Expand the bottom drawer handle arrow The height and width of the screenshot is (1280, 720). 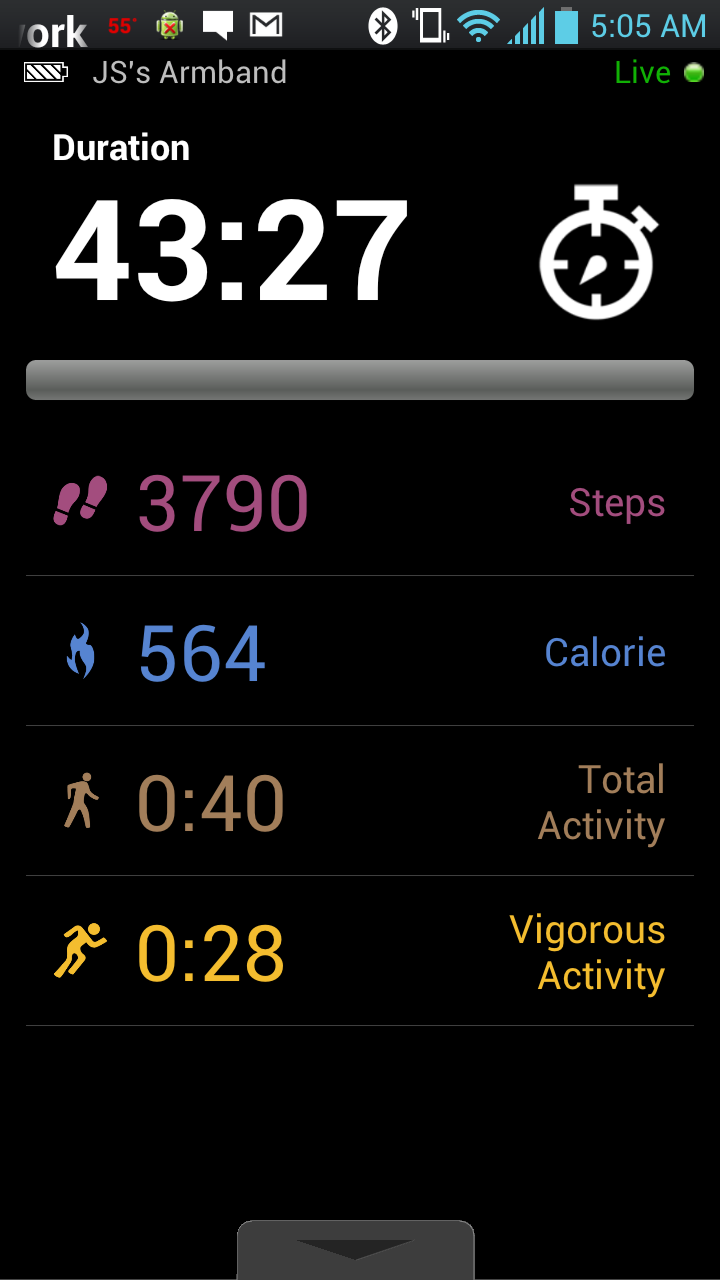[x=355, y=1250]
